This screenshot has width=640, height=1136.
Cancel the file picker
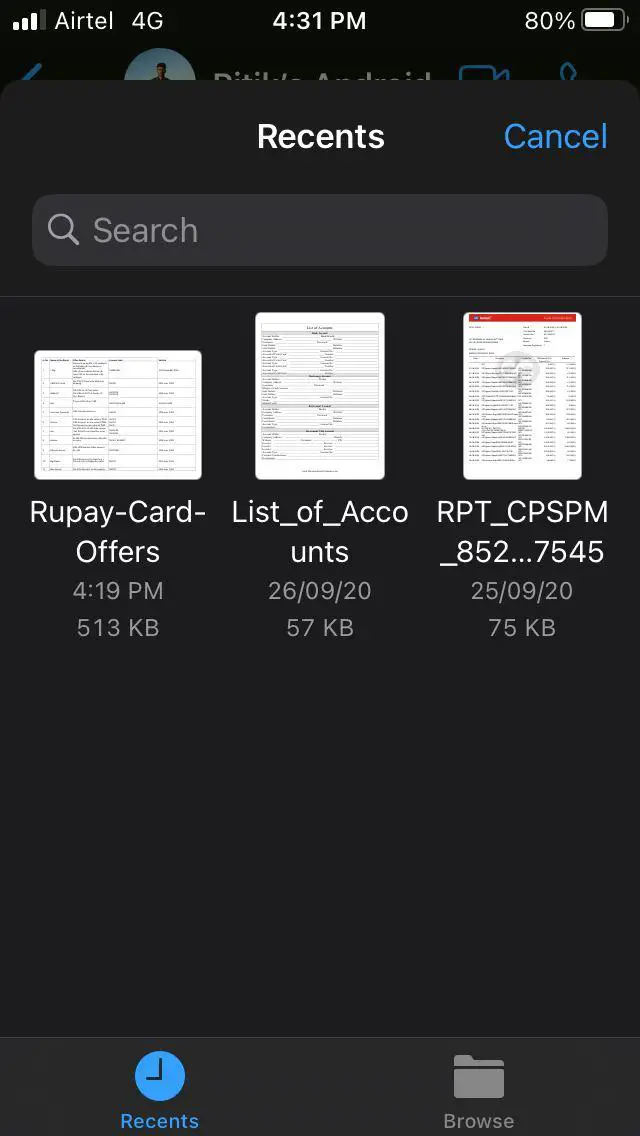pyautogui.click(x=555, y=136)
